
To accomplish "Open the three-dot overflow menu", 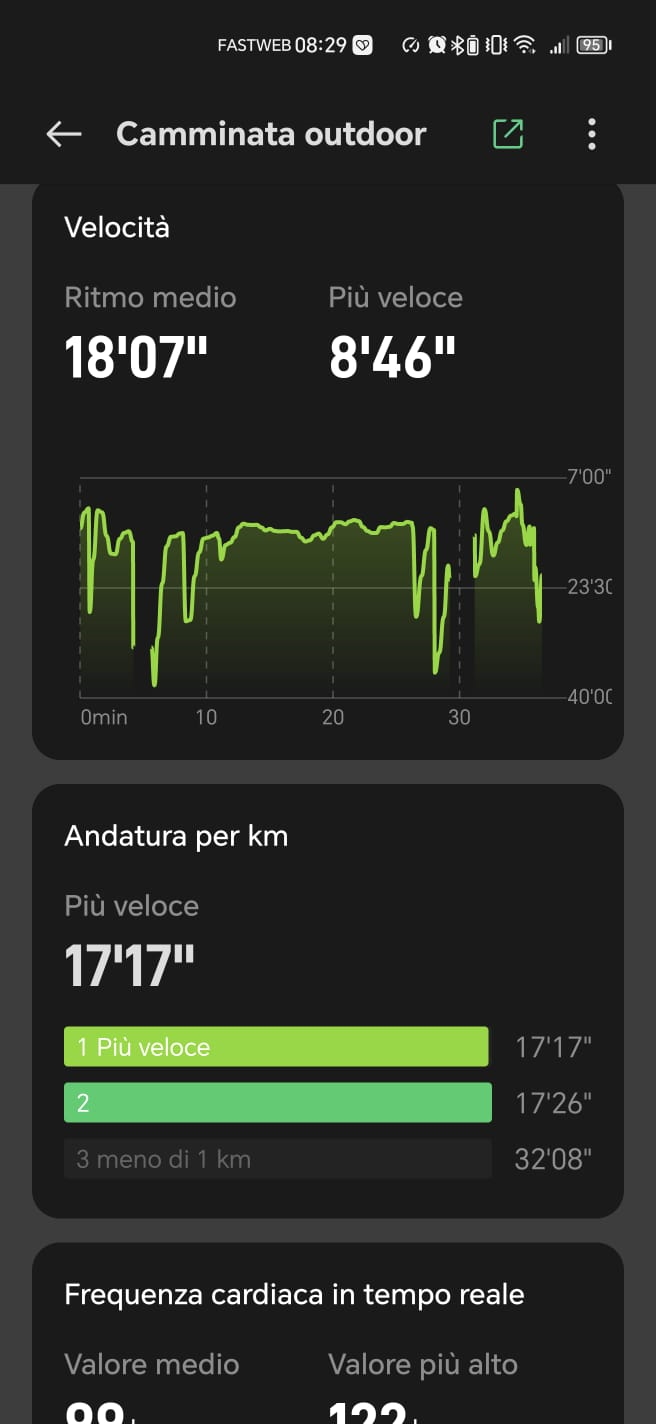I will [x=592, y=134].
